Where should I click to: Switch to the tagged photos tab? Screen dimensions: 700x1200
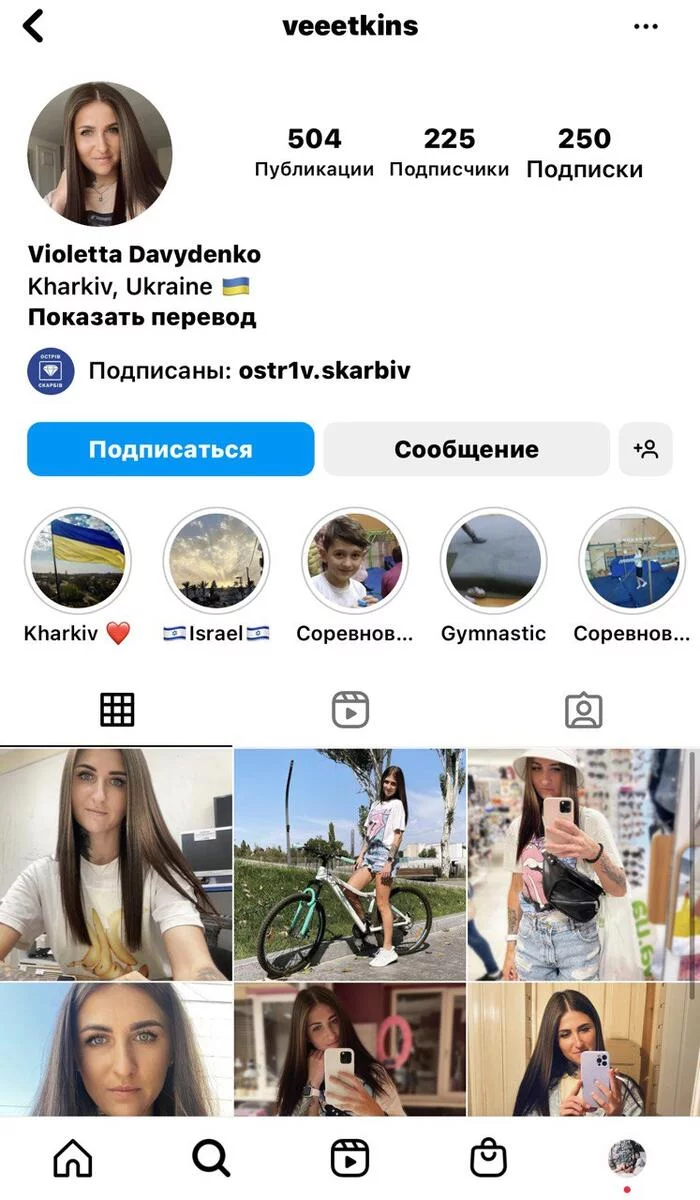coord(583,709)
